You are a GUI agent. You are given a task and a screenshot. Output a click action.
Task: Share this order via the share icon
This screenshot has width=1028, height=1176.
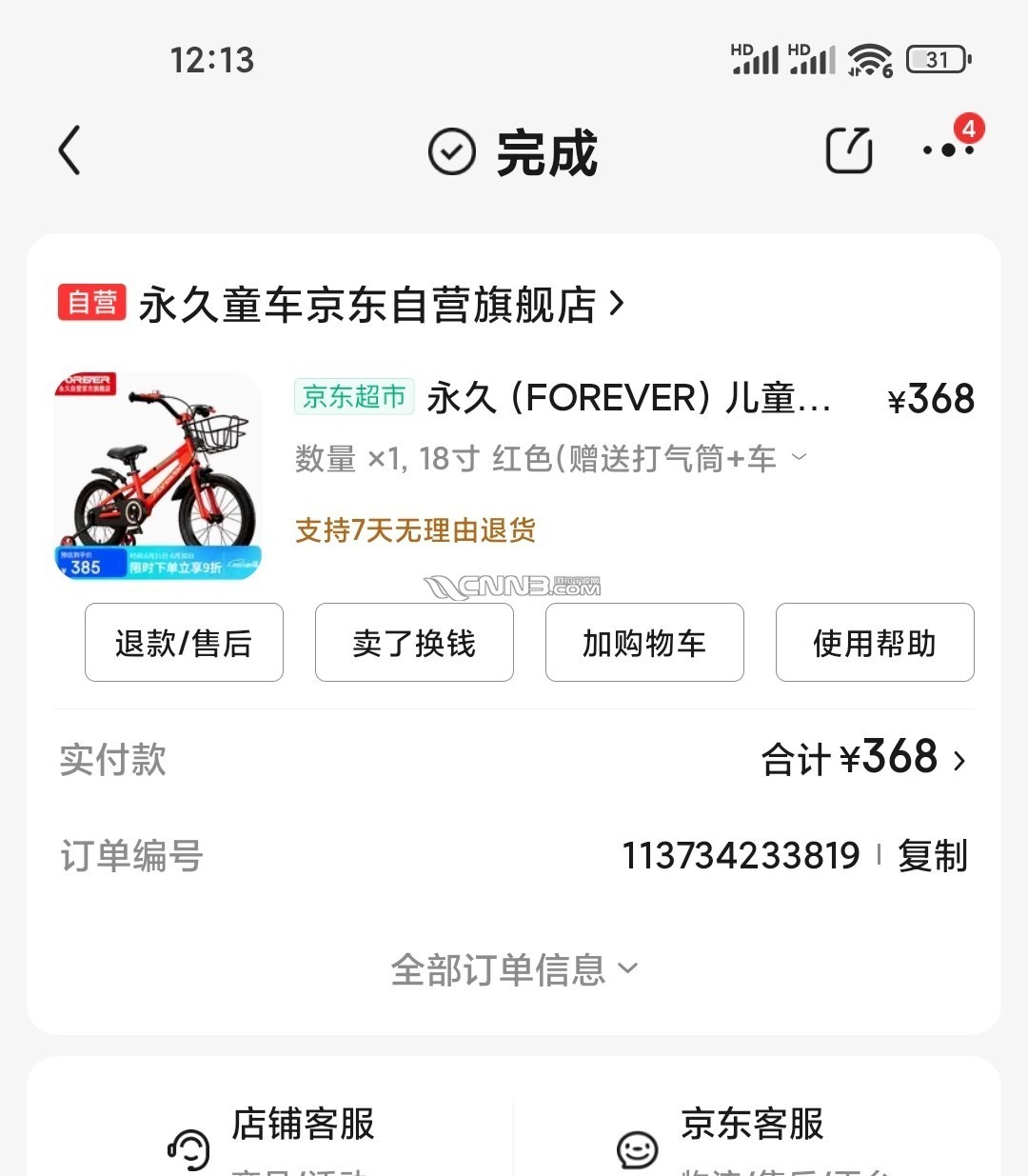[x=848, y=150]
